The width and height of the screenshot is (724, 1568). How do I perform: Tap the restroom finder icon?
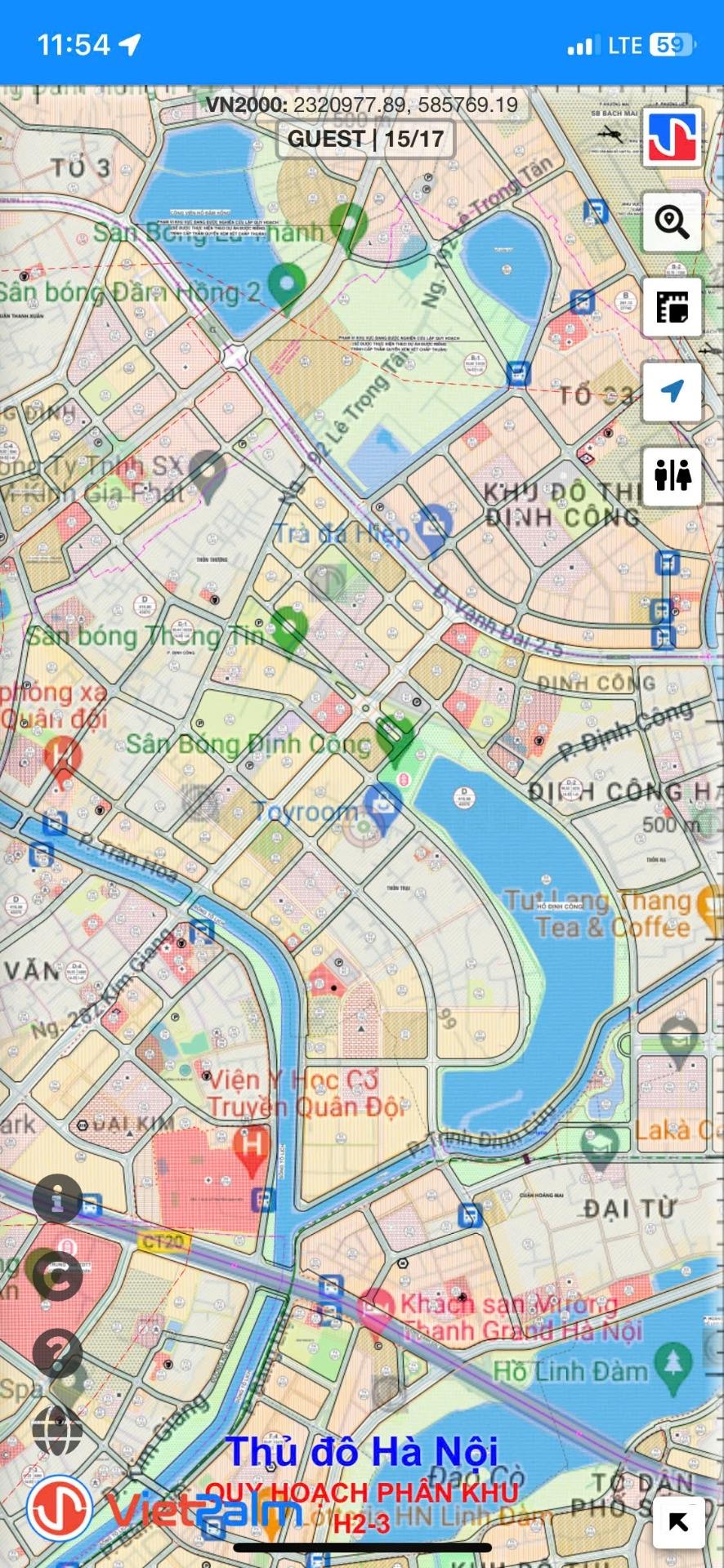tap(672, 476)
